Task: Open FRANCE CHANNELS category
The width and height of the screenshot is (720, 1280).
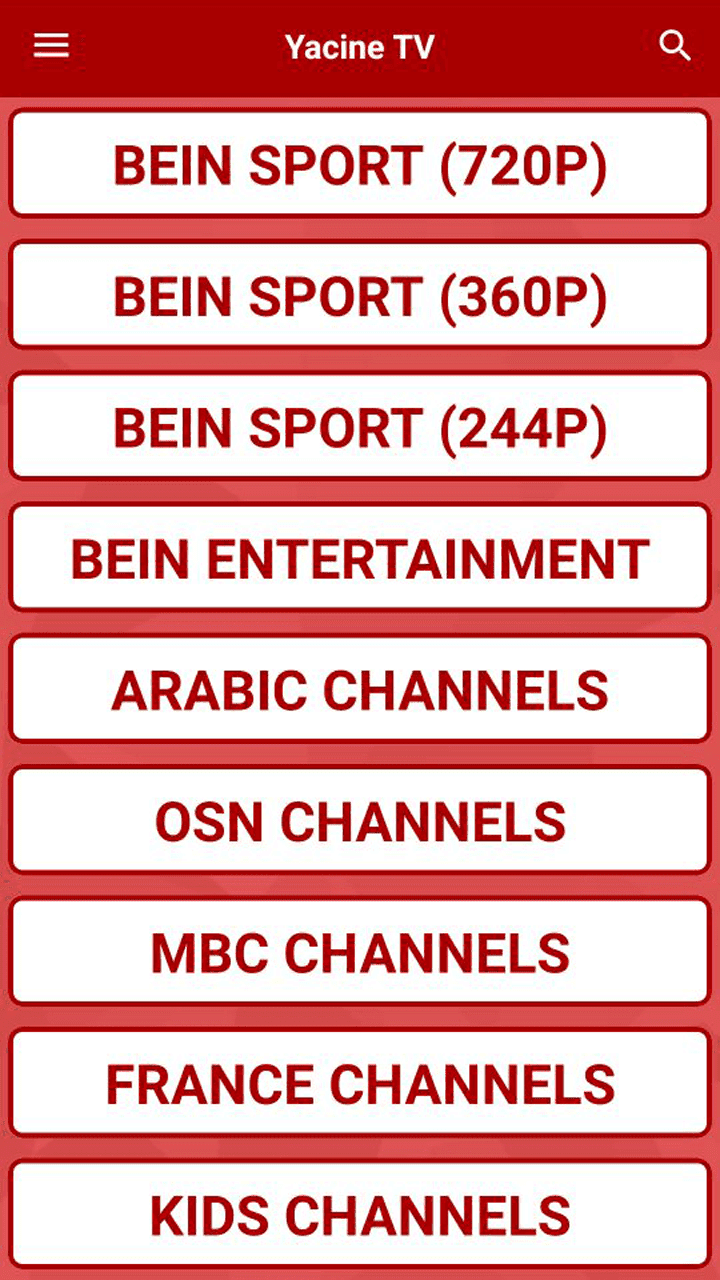Action: [x=360, y=1084]
